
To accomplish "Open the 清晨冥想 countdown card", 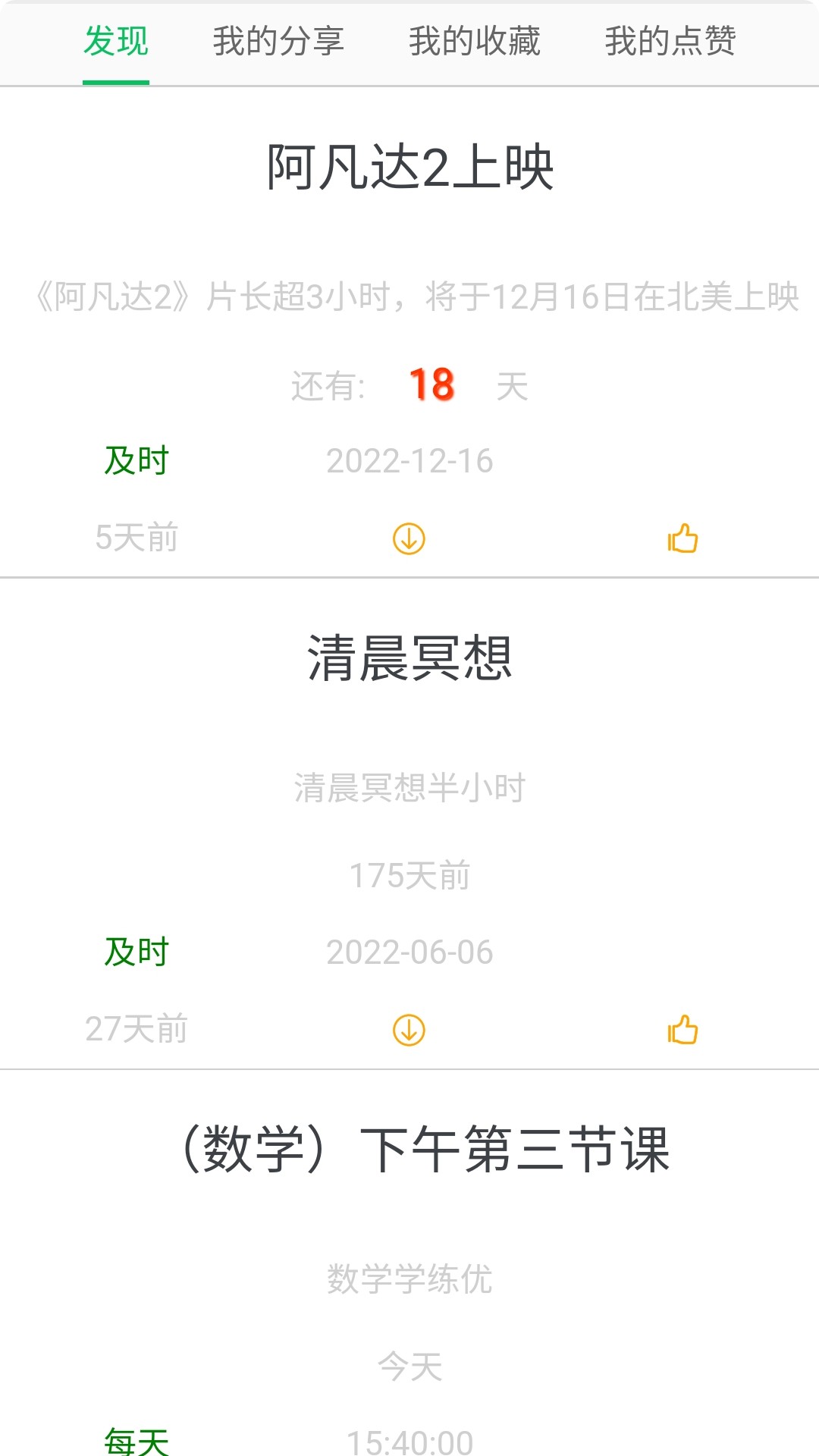I will coord(409,658).
